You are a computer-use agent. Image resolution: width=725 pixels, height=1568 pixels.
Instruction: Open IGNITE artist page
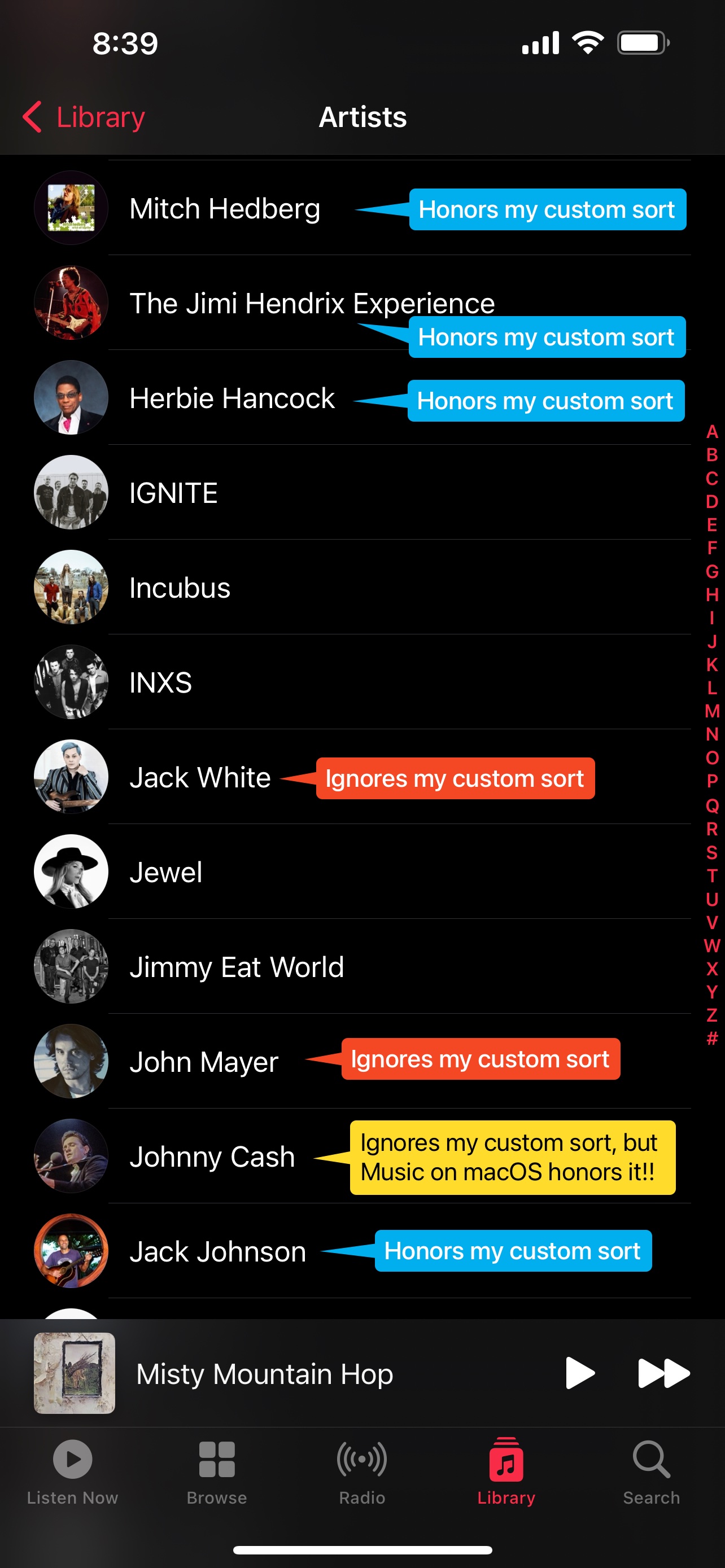(x=173, y=493)
